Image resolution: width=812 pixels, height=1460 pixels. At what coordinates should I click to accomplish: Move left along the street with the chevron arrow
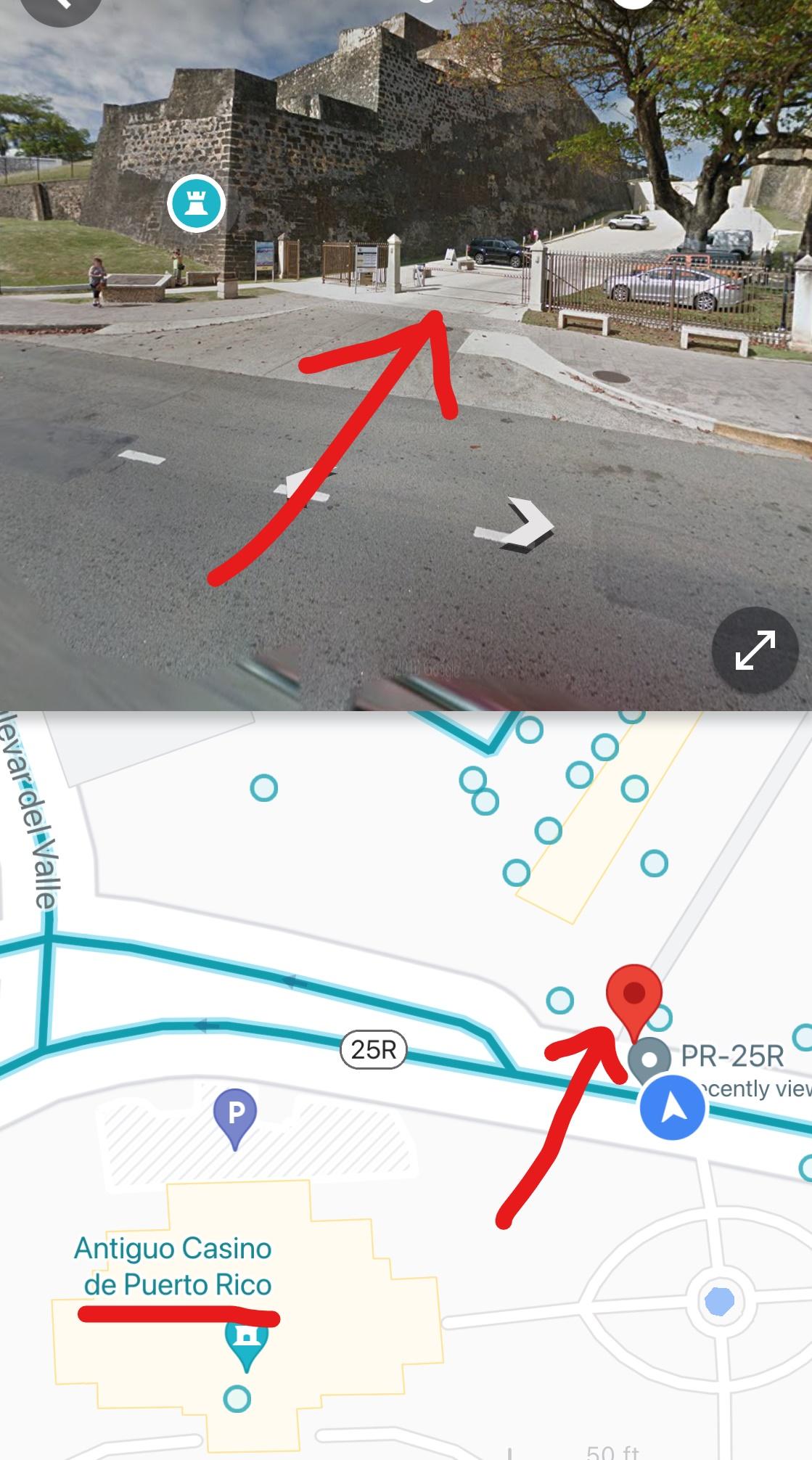tap(305, 486)
